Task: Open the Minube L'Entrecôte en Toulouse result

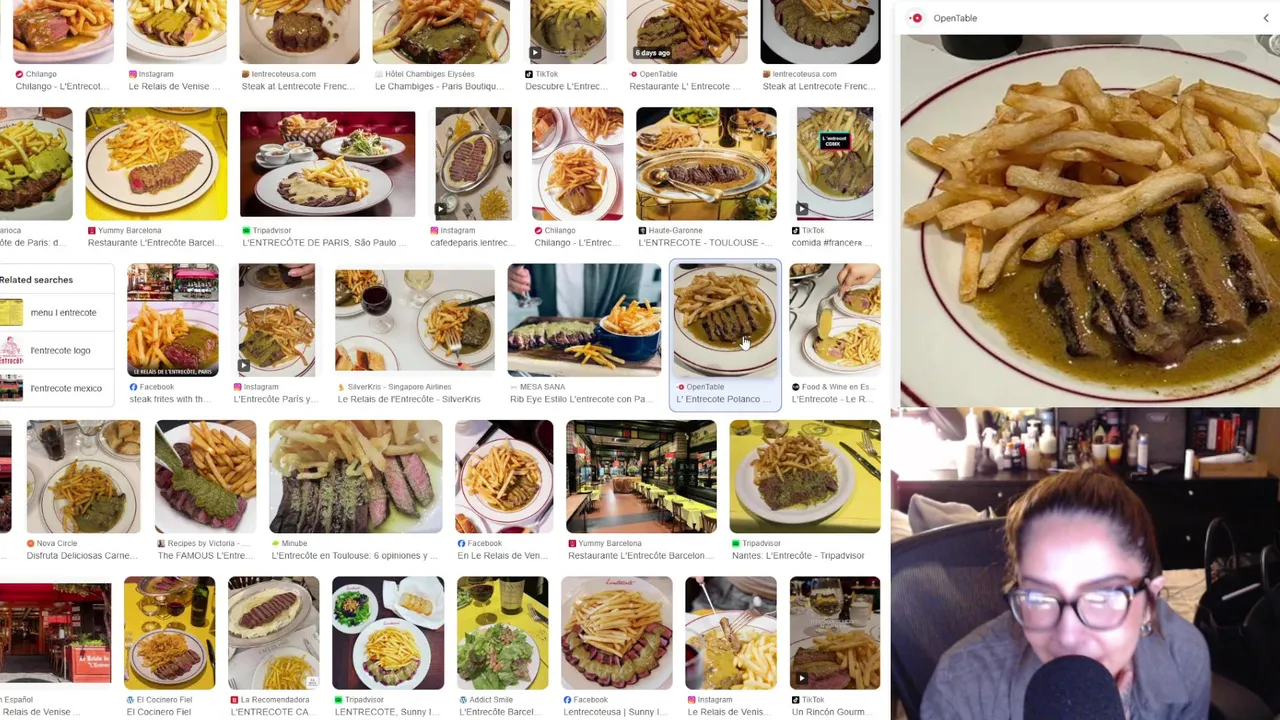Action: coord(355,477)
